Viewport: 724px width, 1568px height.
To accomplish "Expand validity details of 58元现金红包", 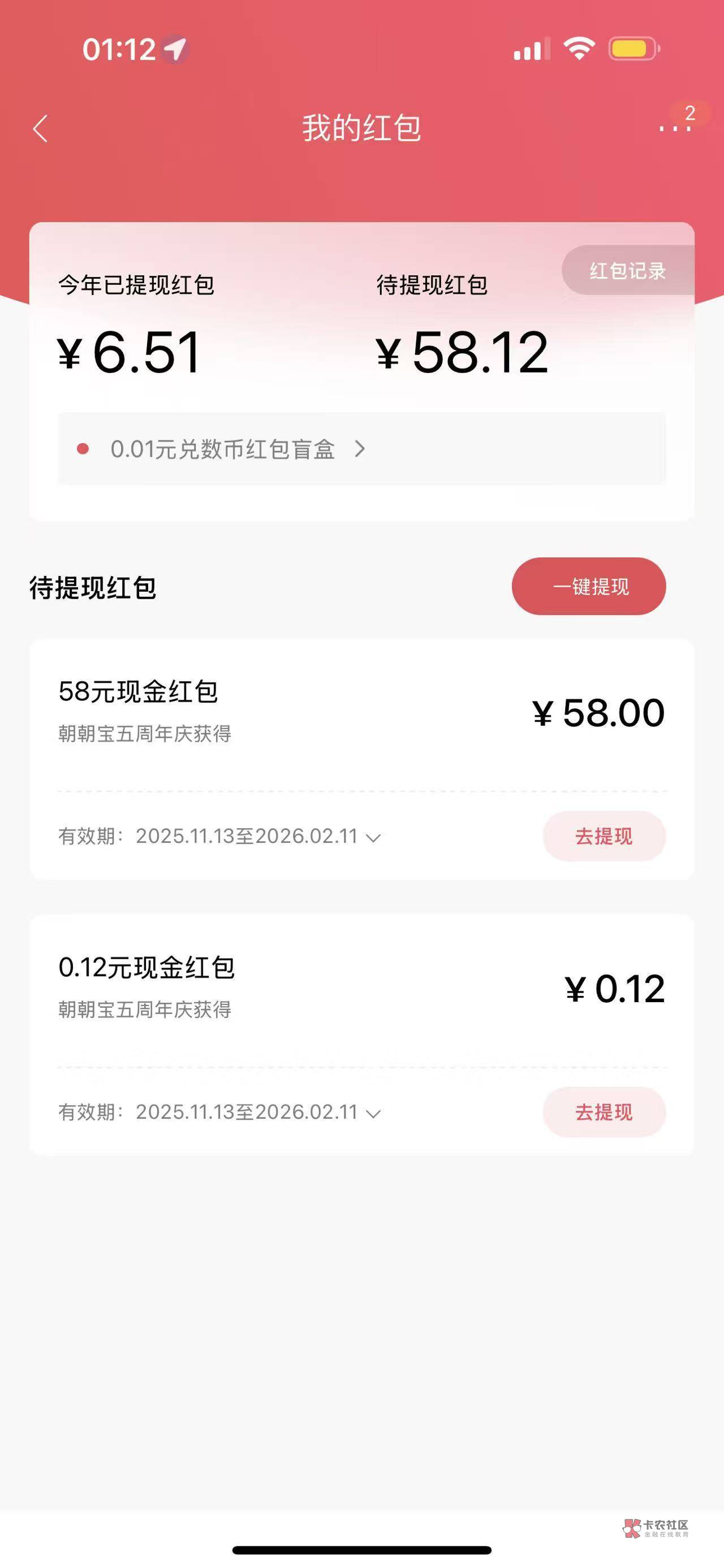I will [x=373, y=838].
